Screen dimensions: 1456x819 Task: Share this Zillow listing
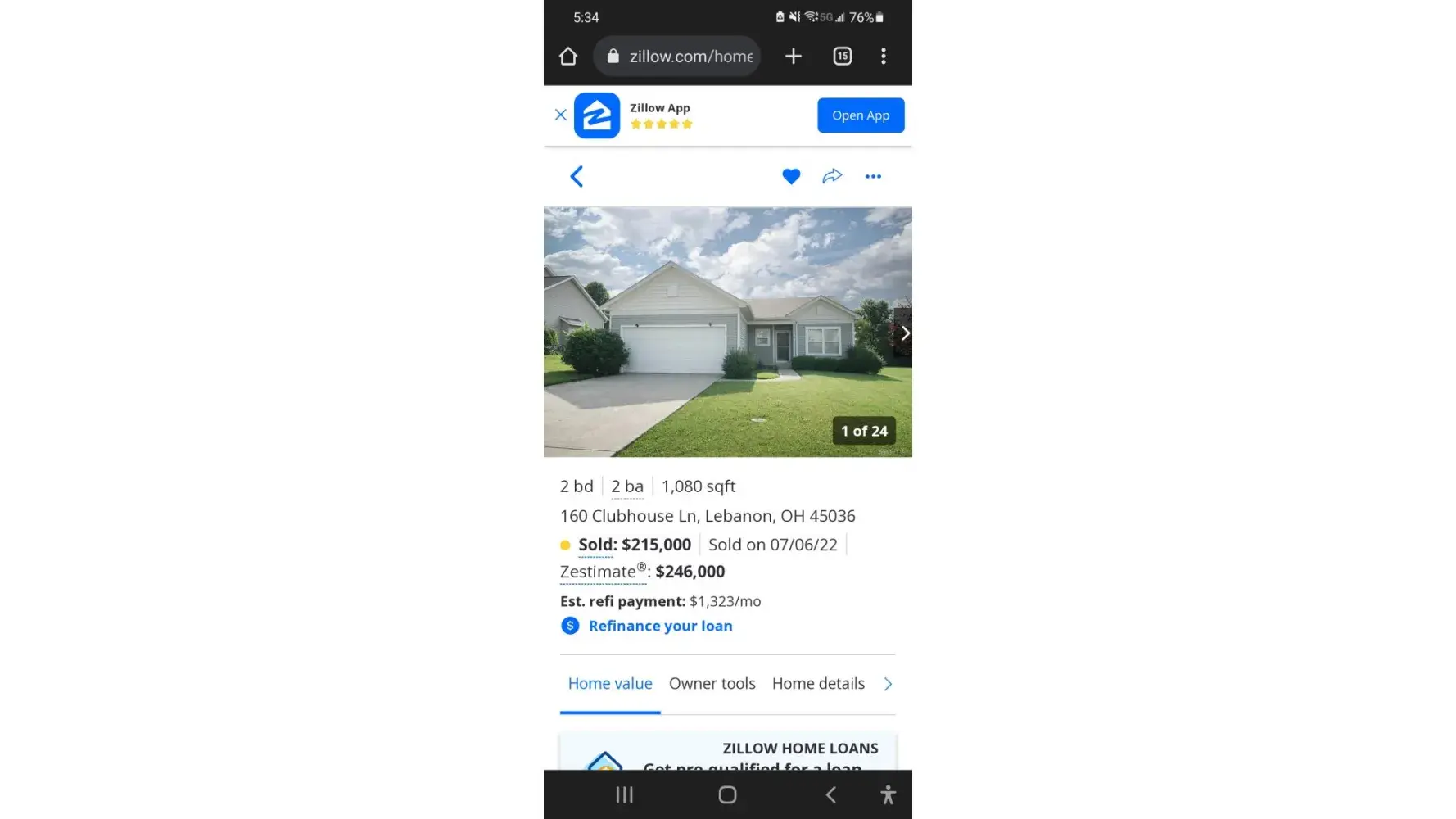tap(832, 176)
